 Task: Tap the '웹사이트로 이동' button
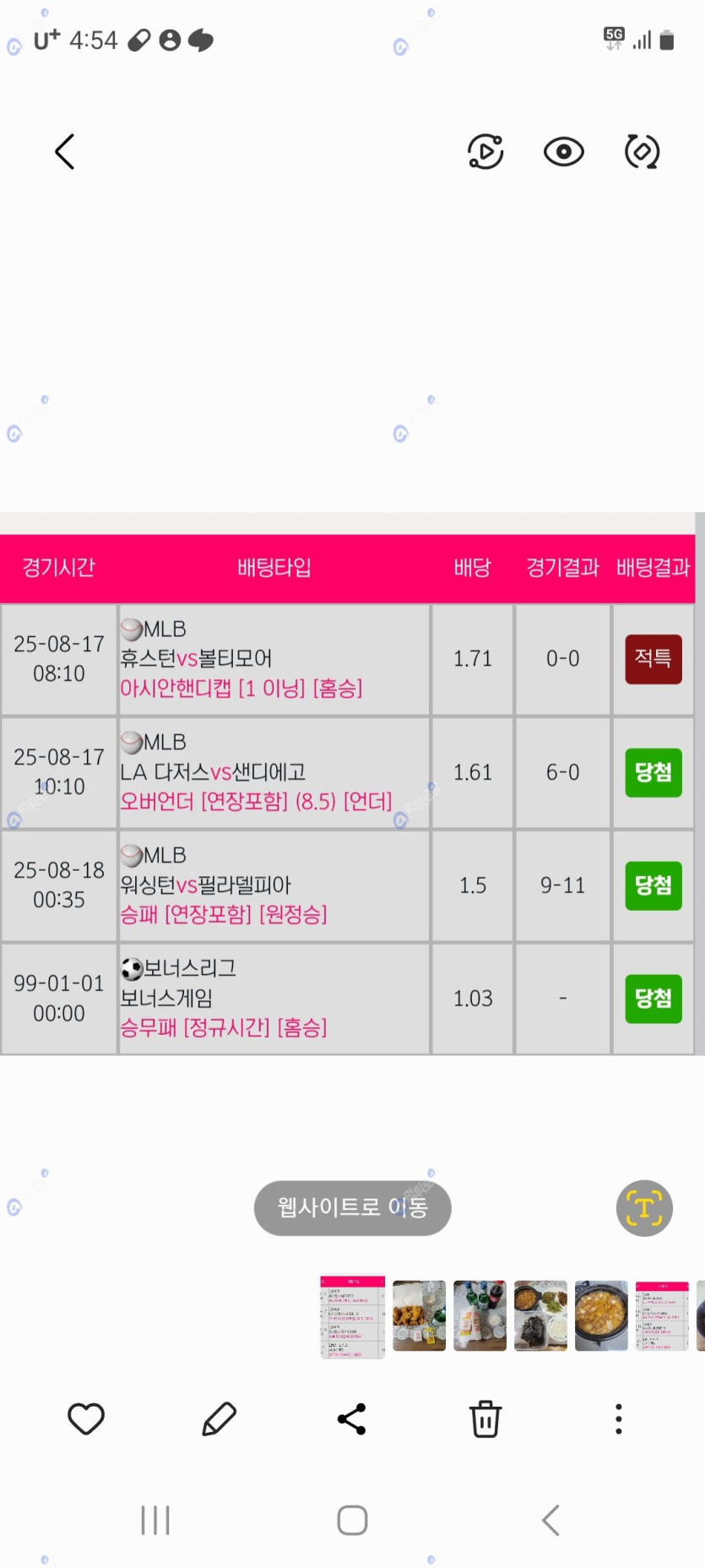tap(352, 1207)
